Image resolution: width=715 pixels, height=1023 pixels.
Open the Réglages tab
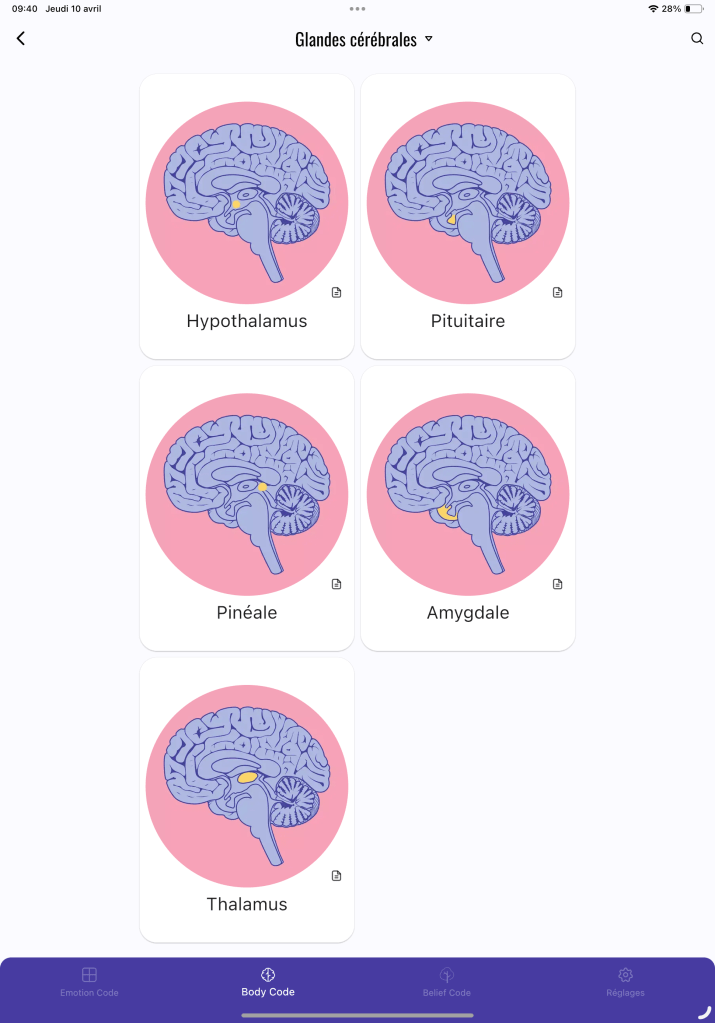pyautogui.click(x=625, y=981)
